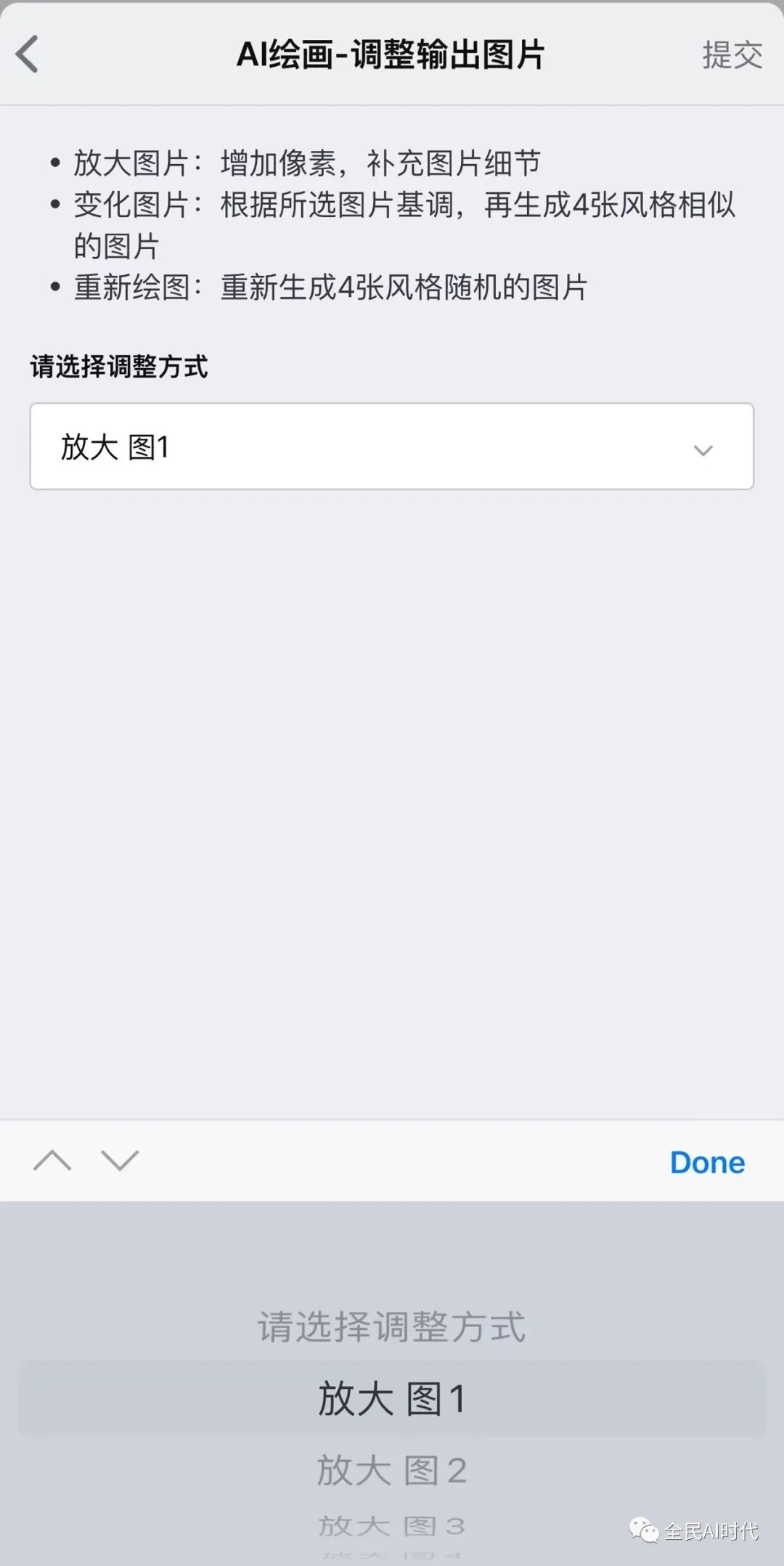Choose 放大 图3 in the picker

click(391, 1525)
